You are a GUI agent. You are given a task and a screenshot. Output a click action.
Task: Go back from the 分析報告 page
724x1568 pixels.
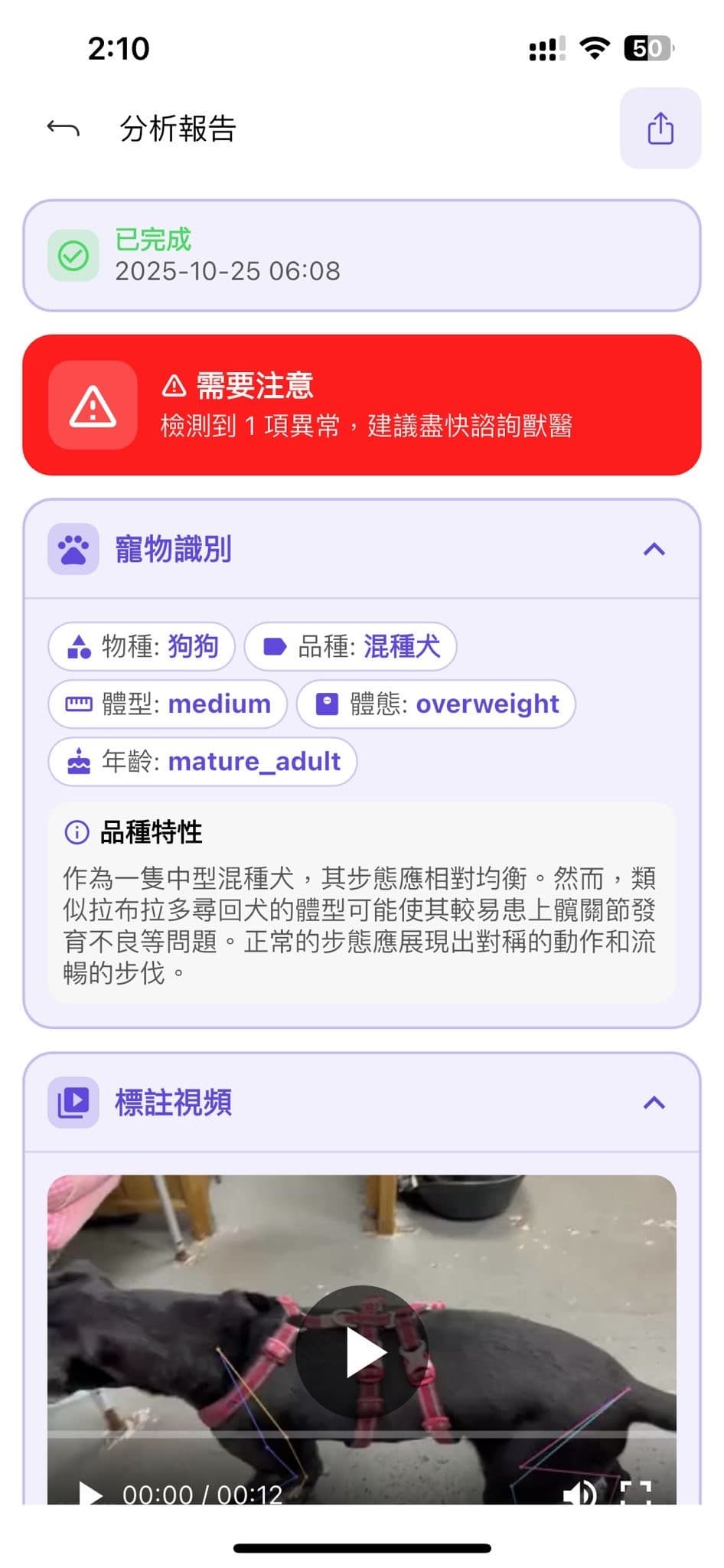63,128
